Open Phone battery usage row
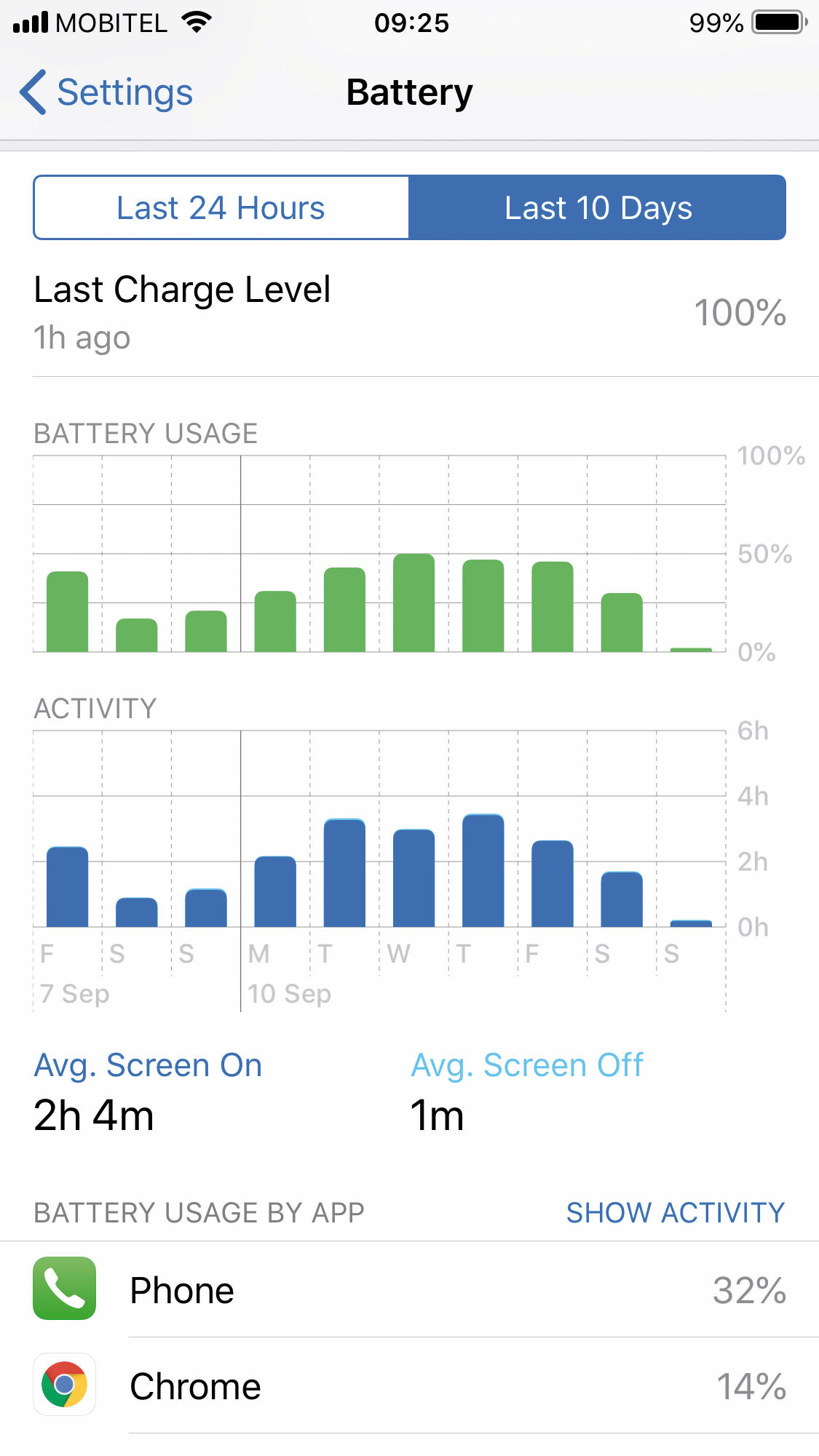 click(409, 1289)
